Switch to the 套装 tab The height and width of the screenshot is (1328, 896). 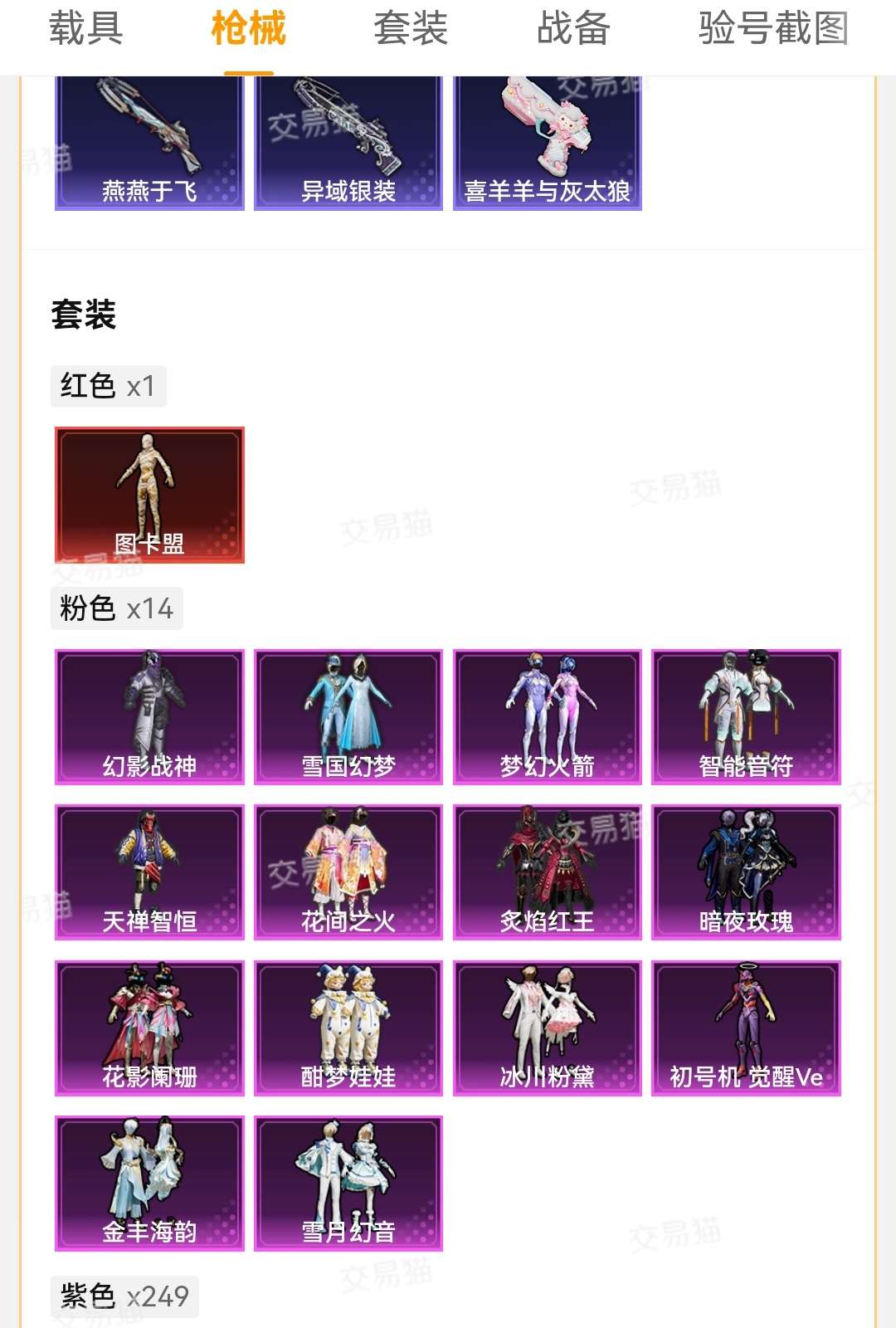(x=411, y=29)
